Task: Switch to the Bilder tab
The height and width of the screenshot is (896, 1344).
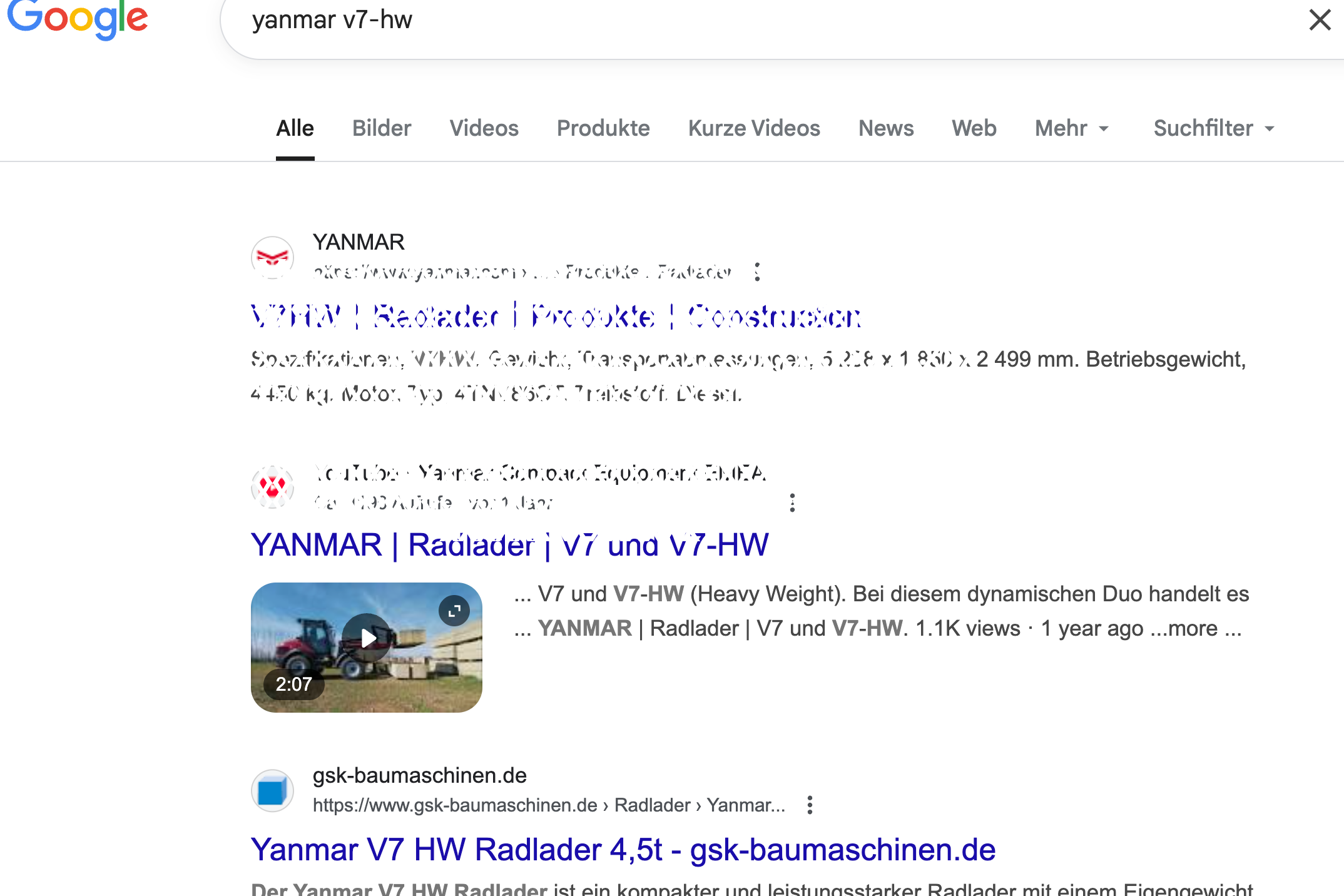Action: (x=381, y=128)
